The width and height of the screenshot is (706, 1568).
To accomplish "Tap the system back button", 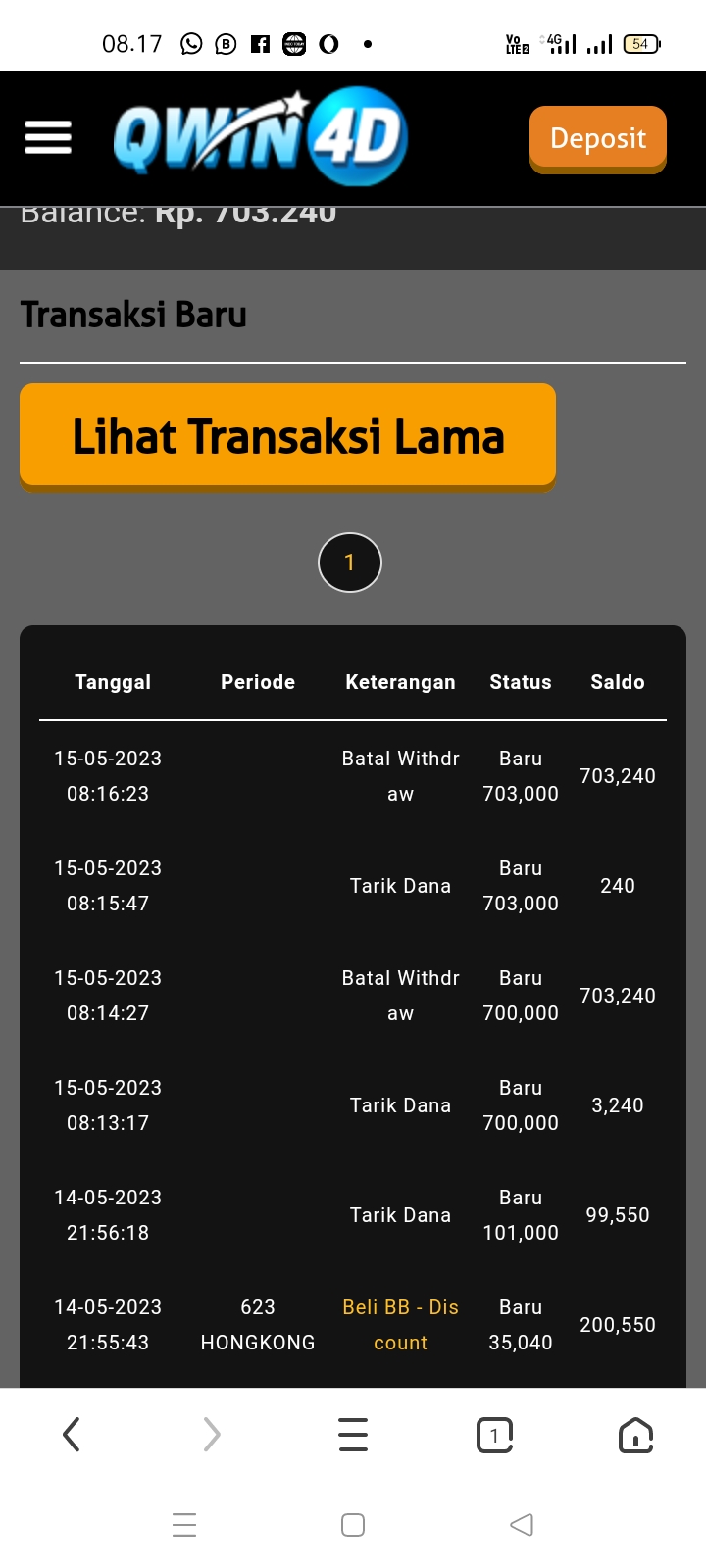I will click(522, 1525).
